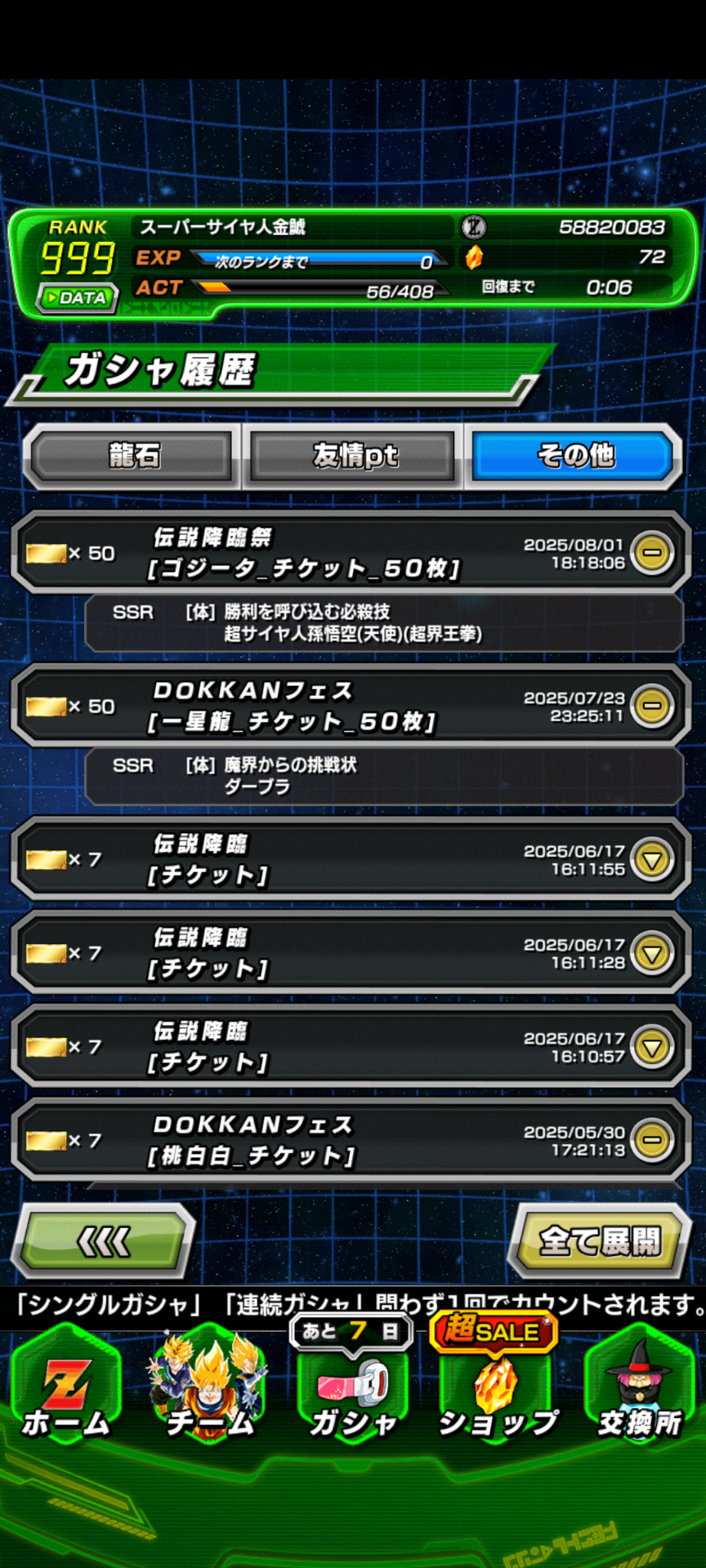The width and height of the screenshot is (706, 1568).
Task: Collapse the DOKKANフェス 一星龍_チケット_50枚 entry
Action: pos(652,706)
